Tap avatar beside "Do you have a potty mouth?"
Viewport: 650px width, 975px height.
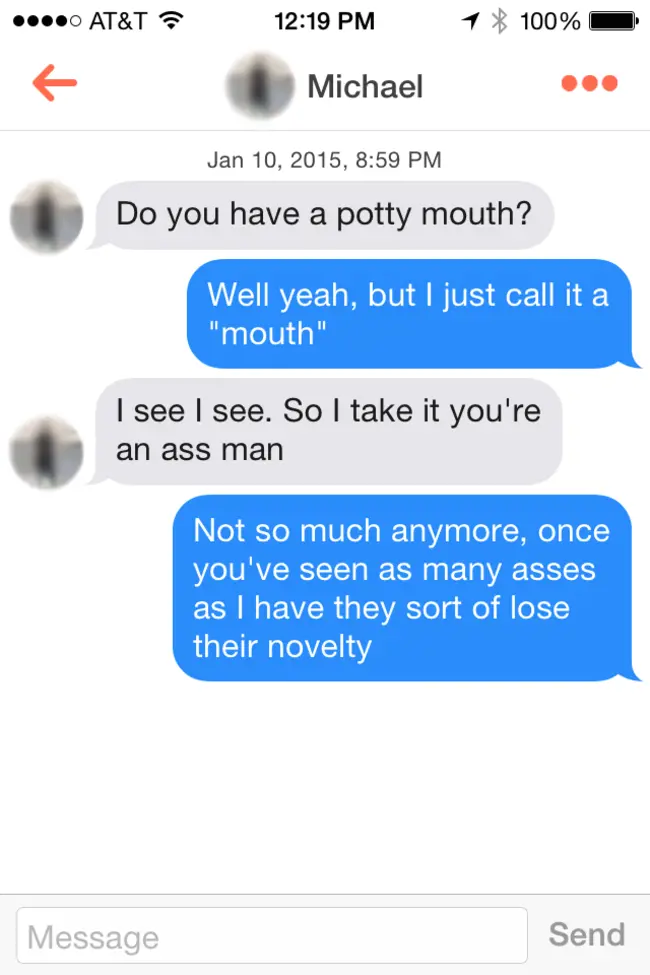pos(46,216)
